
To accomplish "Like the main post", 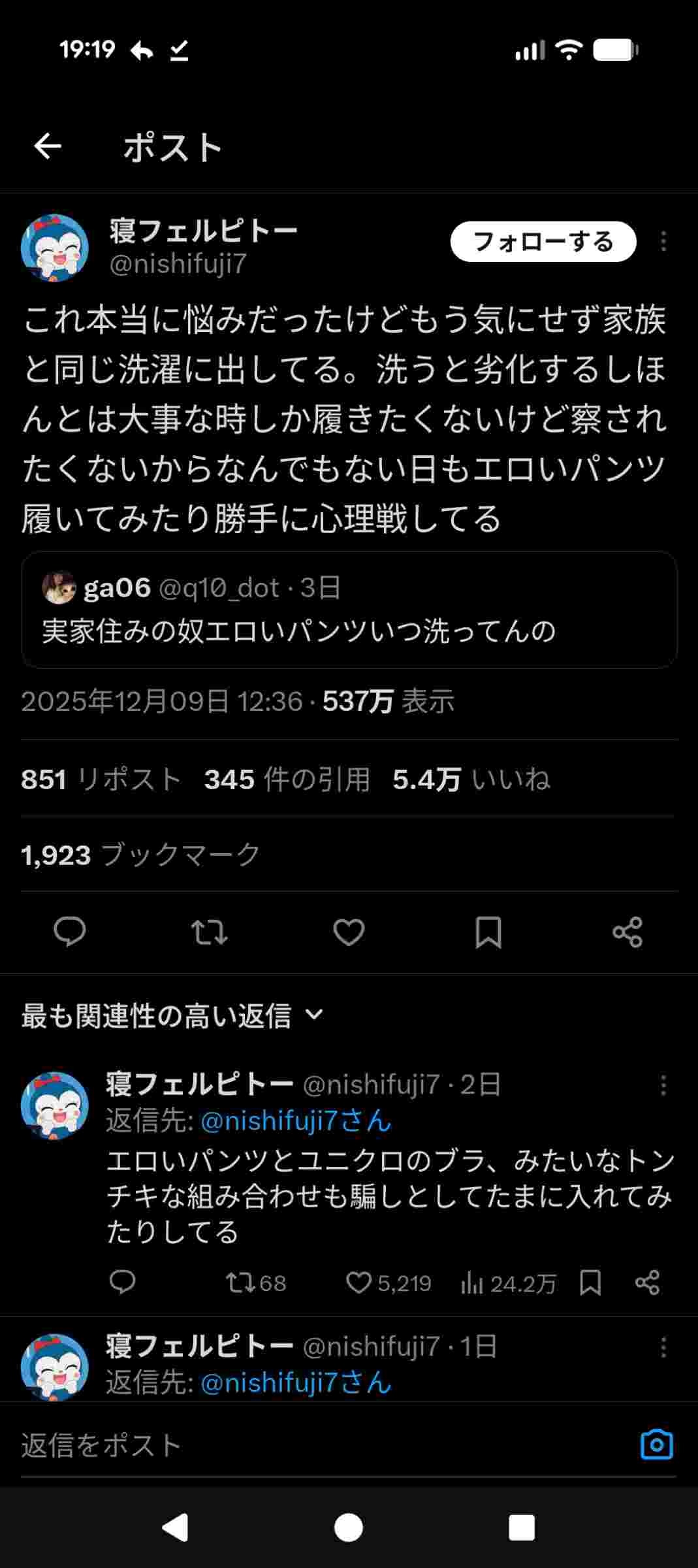I will click(x=349, y=932).
